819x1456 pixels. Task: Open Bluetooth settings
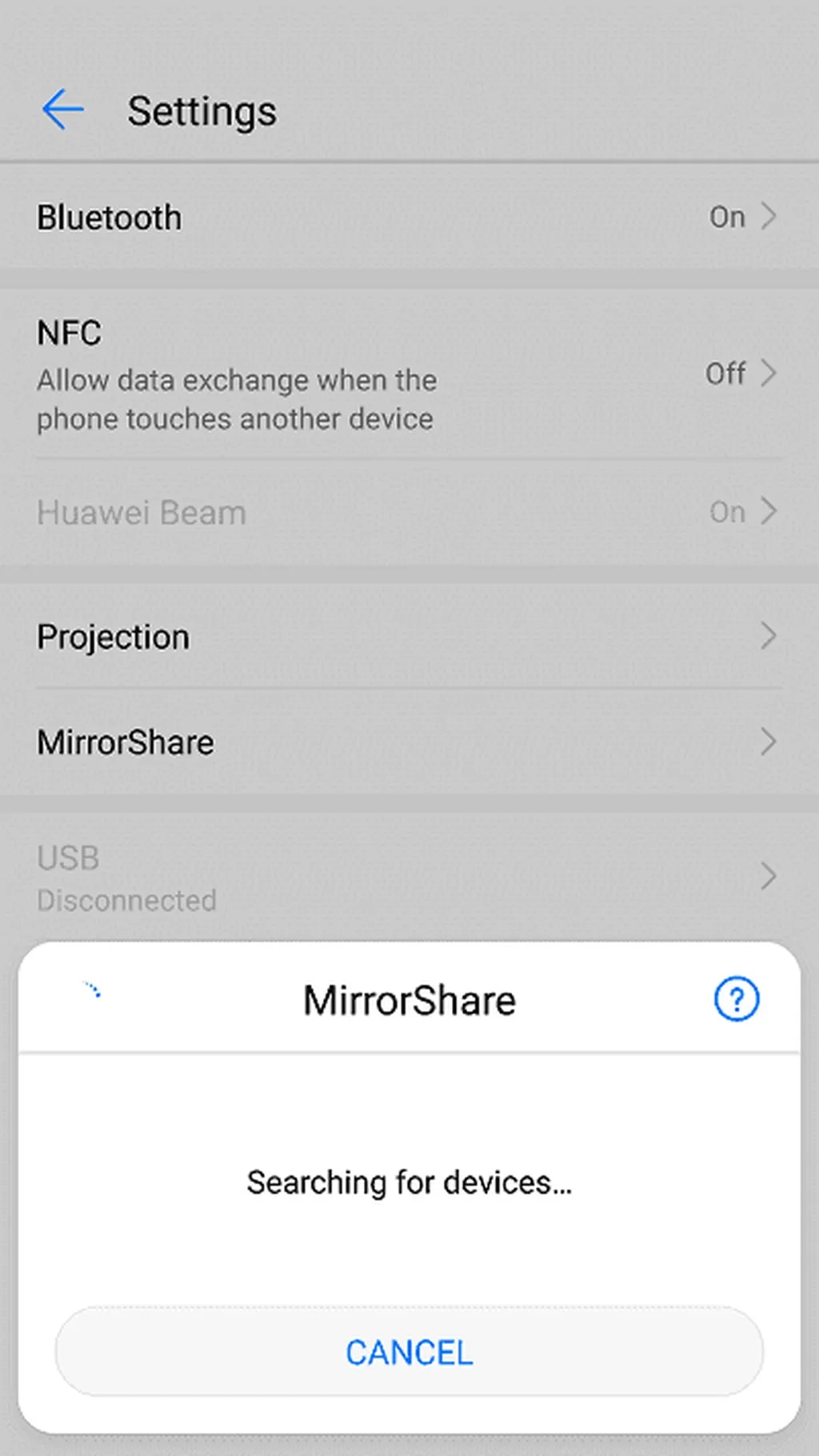[408, 217]
